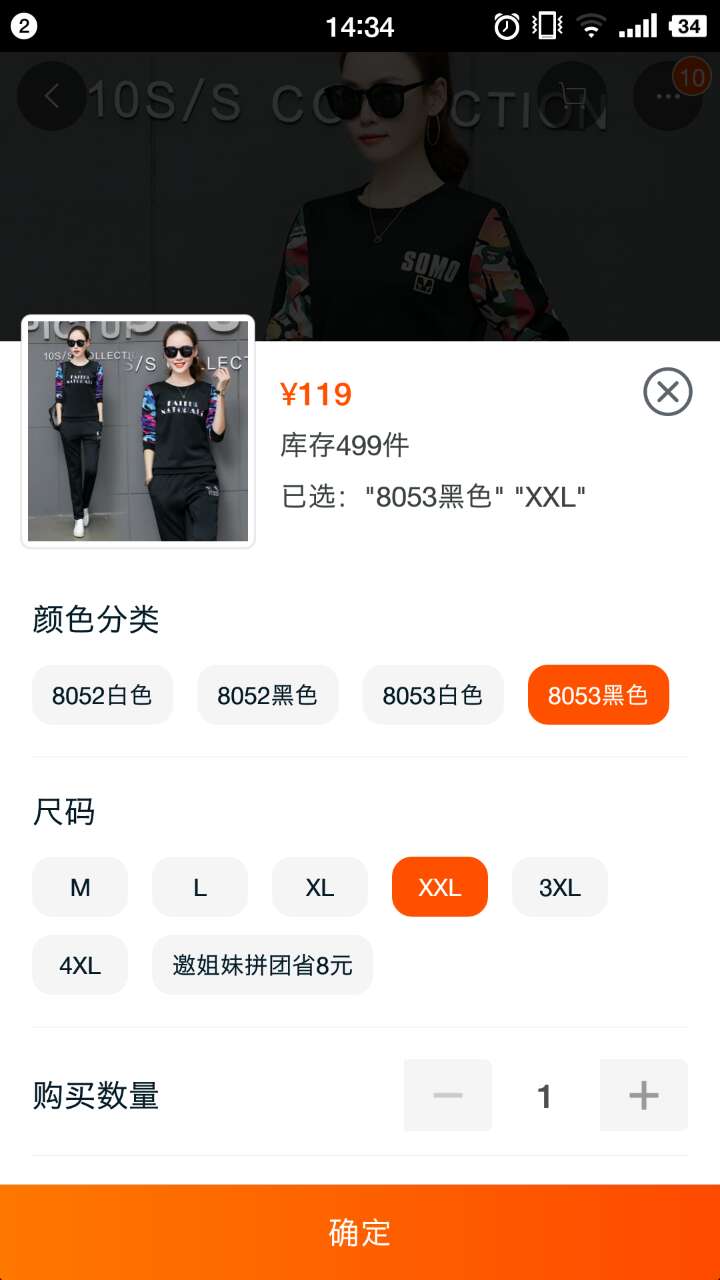Choose size L
720x1280 pixels.
click(200, 887)
